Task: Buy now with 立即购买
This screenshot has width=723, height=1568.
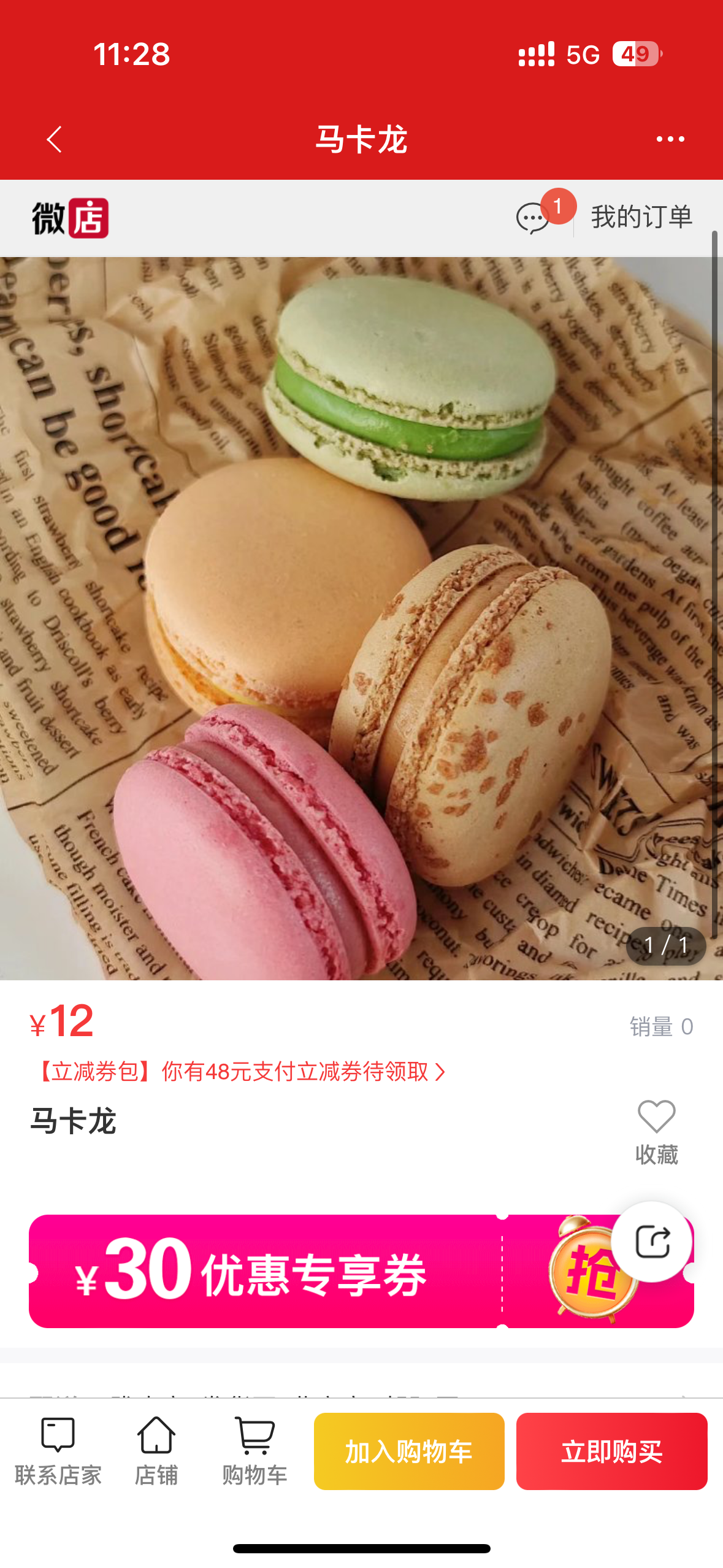Action: pyautogui.click(x=611, y=1451)
